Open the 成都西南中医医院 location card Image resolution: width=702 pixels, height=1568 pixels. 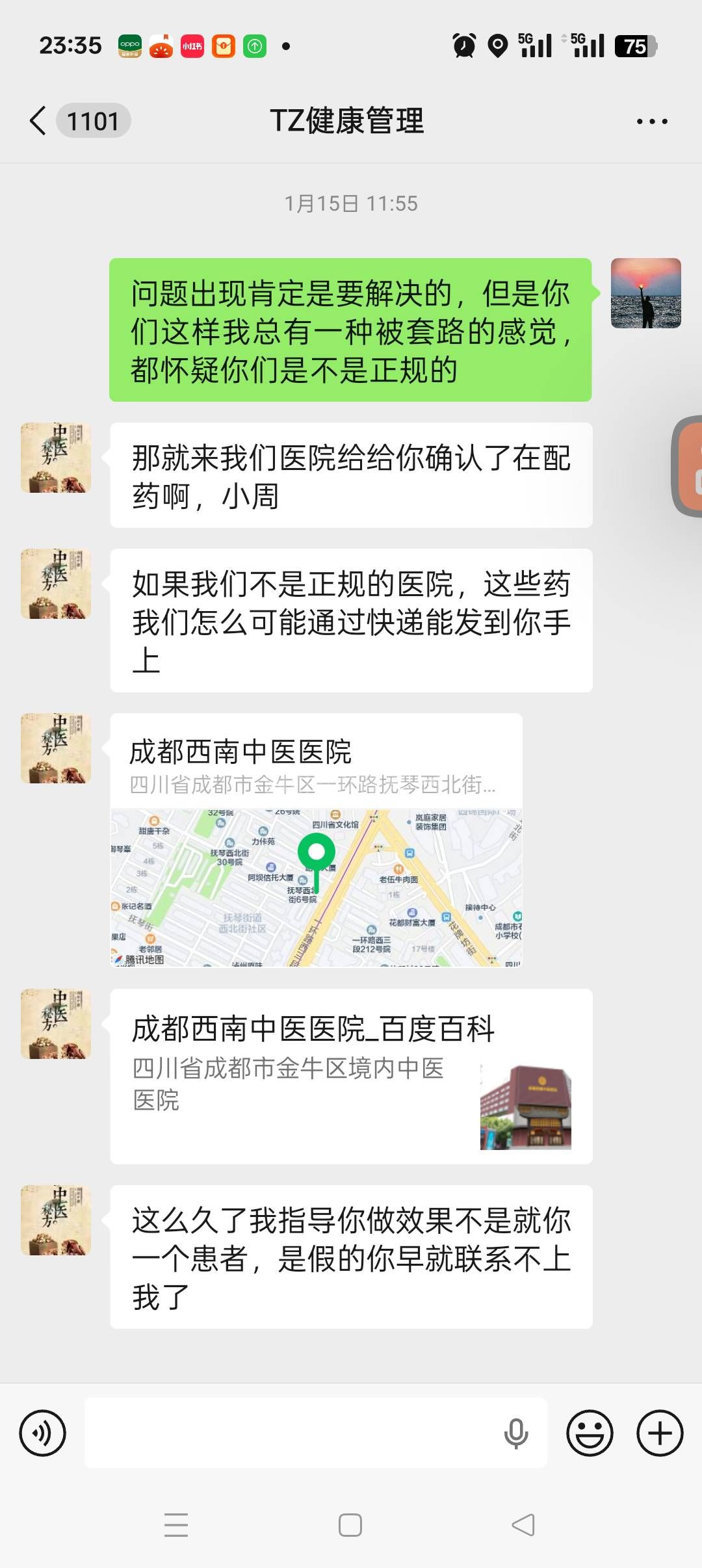[x=316, y=840]
